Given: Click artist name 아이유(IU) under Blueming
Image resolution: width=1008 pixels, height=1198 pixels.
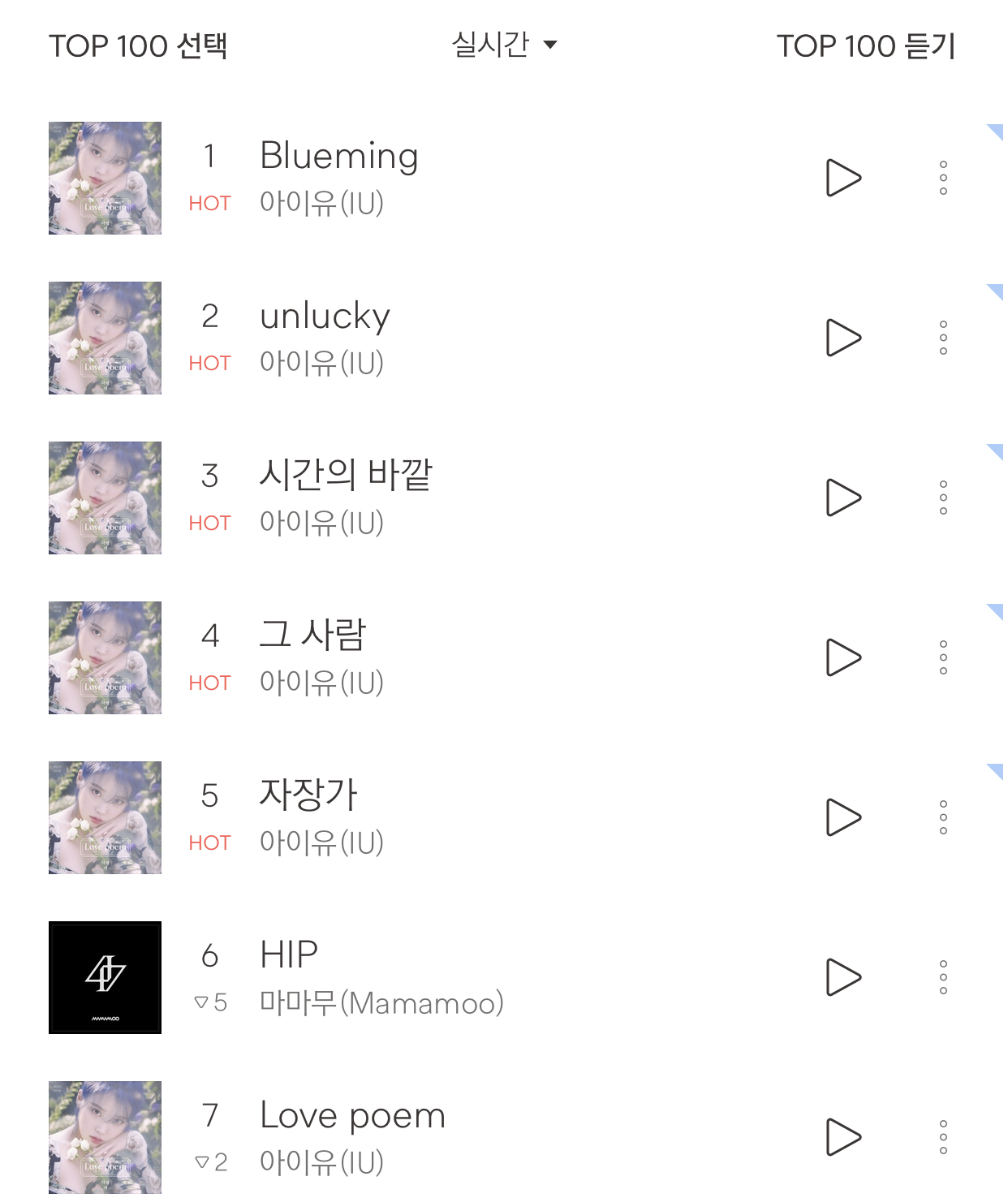Looking at the screenshot, I should (x=322, y=204).
